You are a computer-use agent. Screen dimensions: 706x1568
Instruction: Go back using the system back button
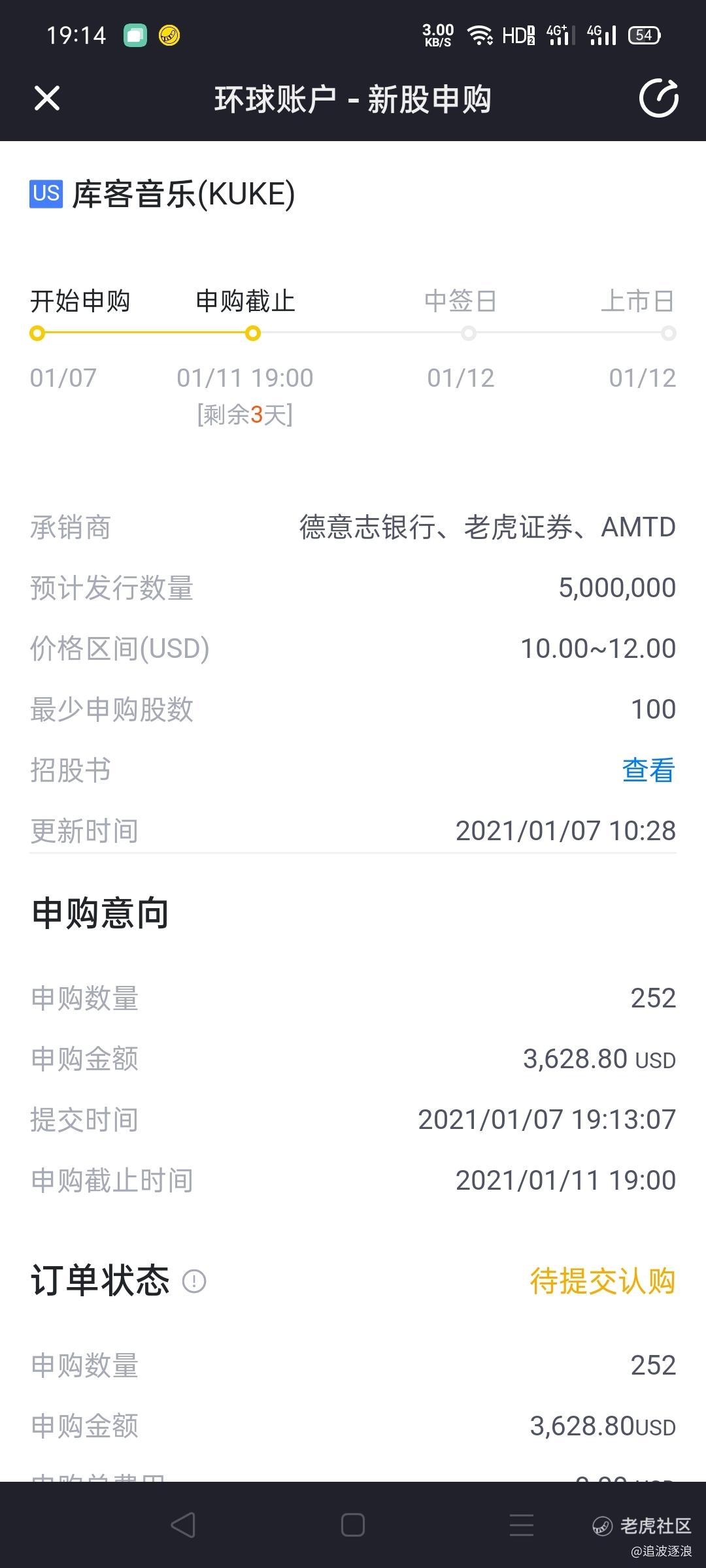[183, 1525]
